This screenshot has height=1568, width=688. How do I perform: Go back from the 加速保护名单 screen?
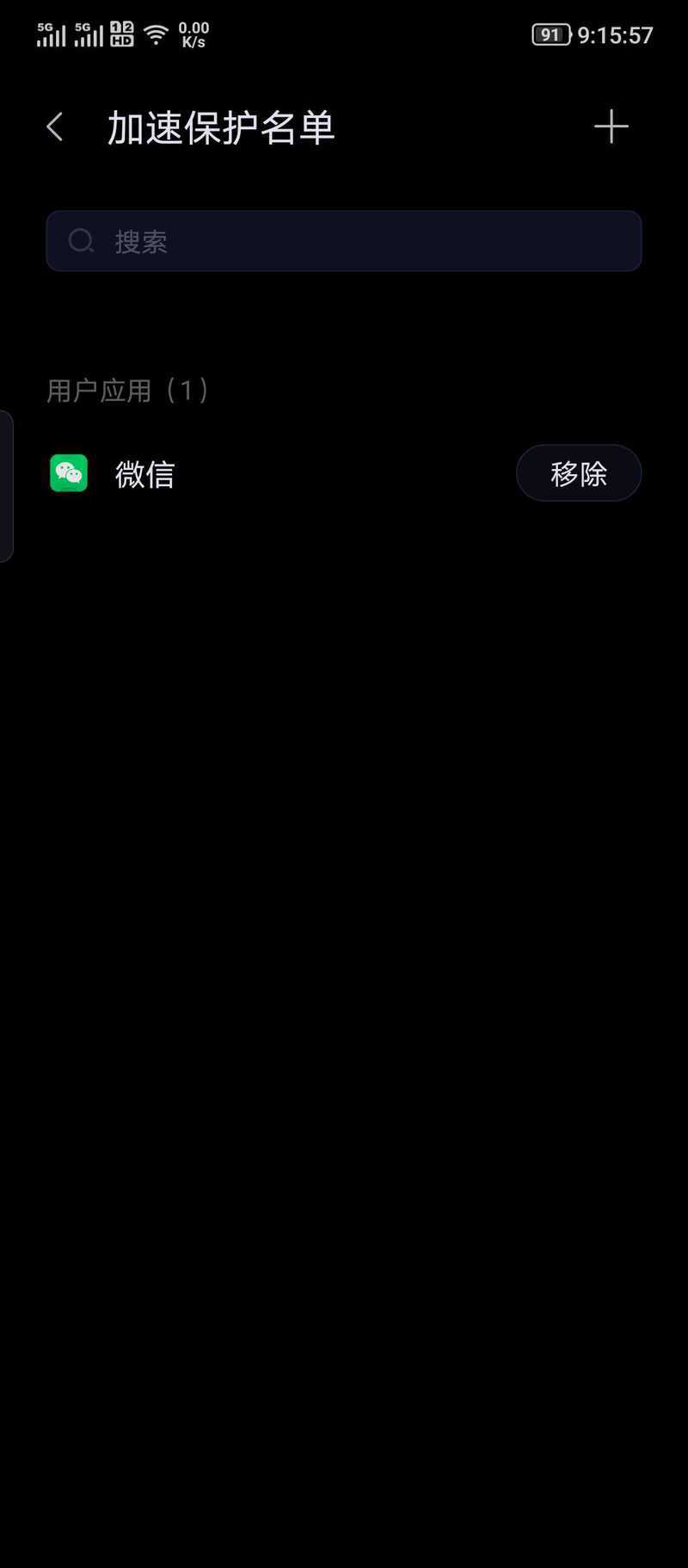(x=55, y=127)
